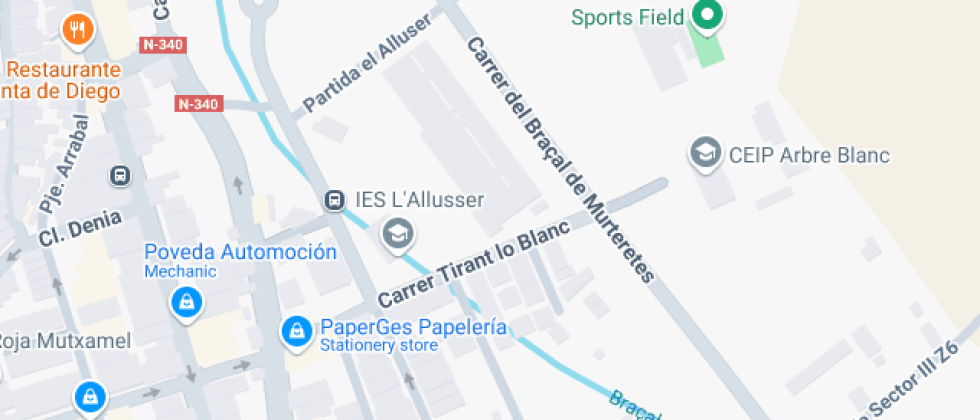Image resolution: width=980 pixels, height=420 pixels.
Task: Select the IES L'Allusser bus stop icon
Action: pos(334,200)
